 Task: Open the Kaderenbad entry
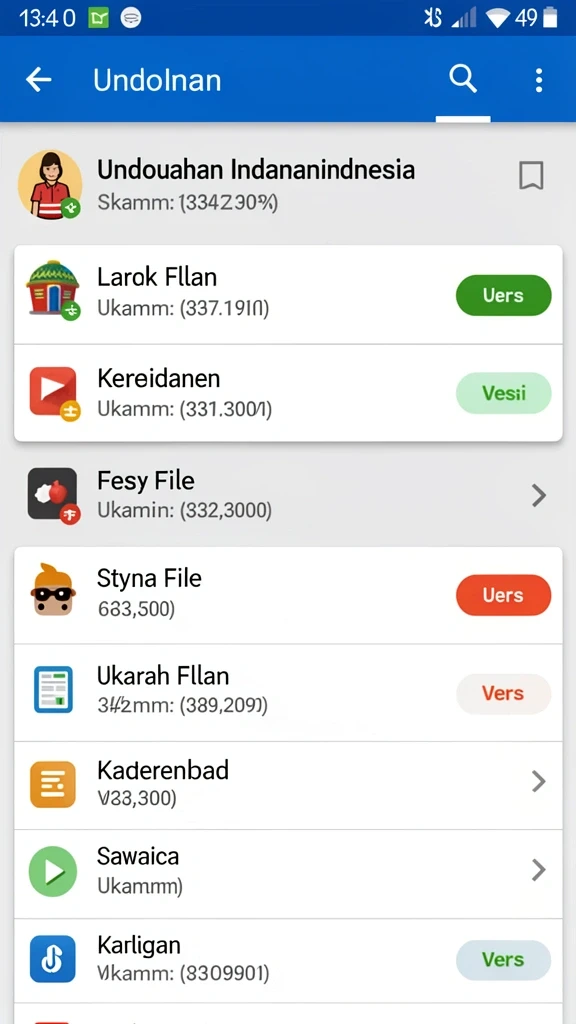point(288,783)
